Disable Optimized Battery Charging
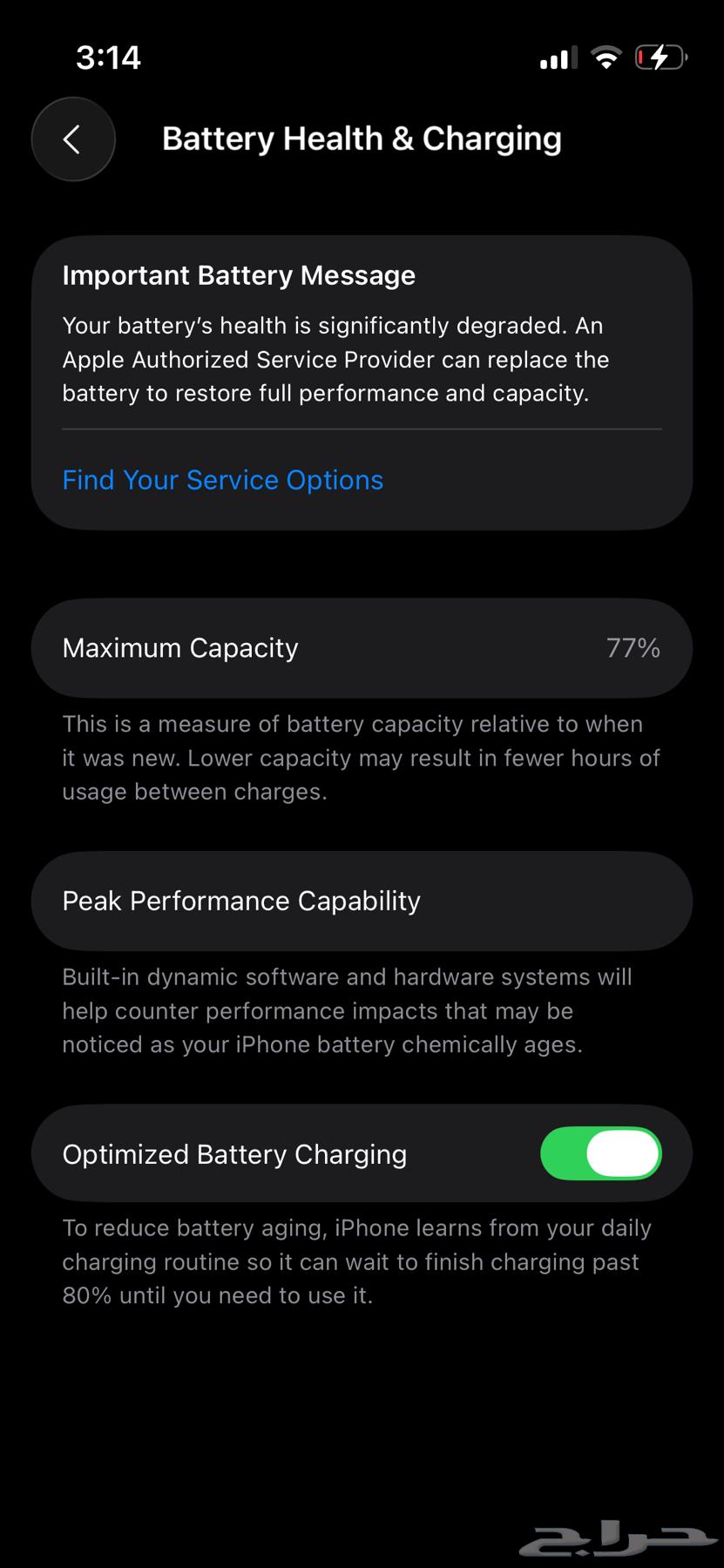 tap(601, 1153)
